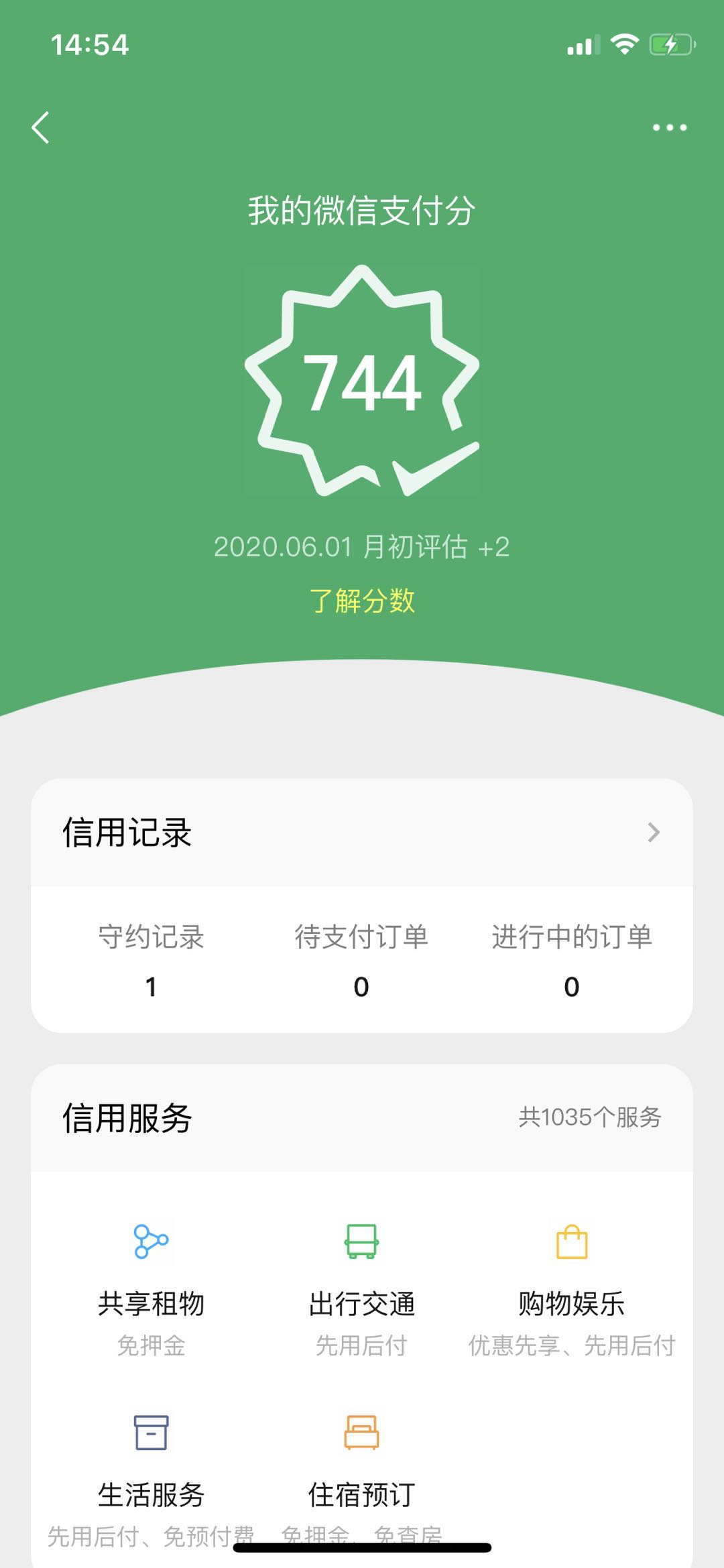The width and height of the screenshot is (724, 1568).
Task: Tap the back arrow at top left
Action: (42, 127)
